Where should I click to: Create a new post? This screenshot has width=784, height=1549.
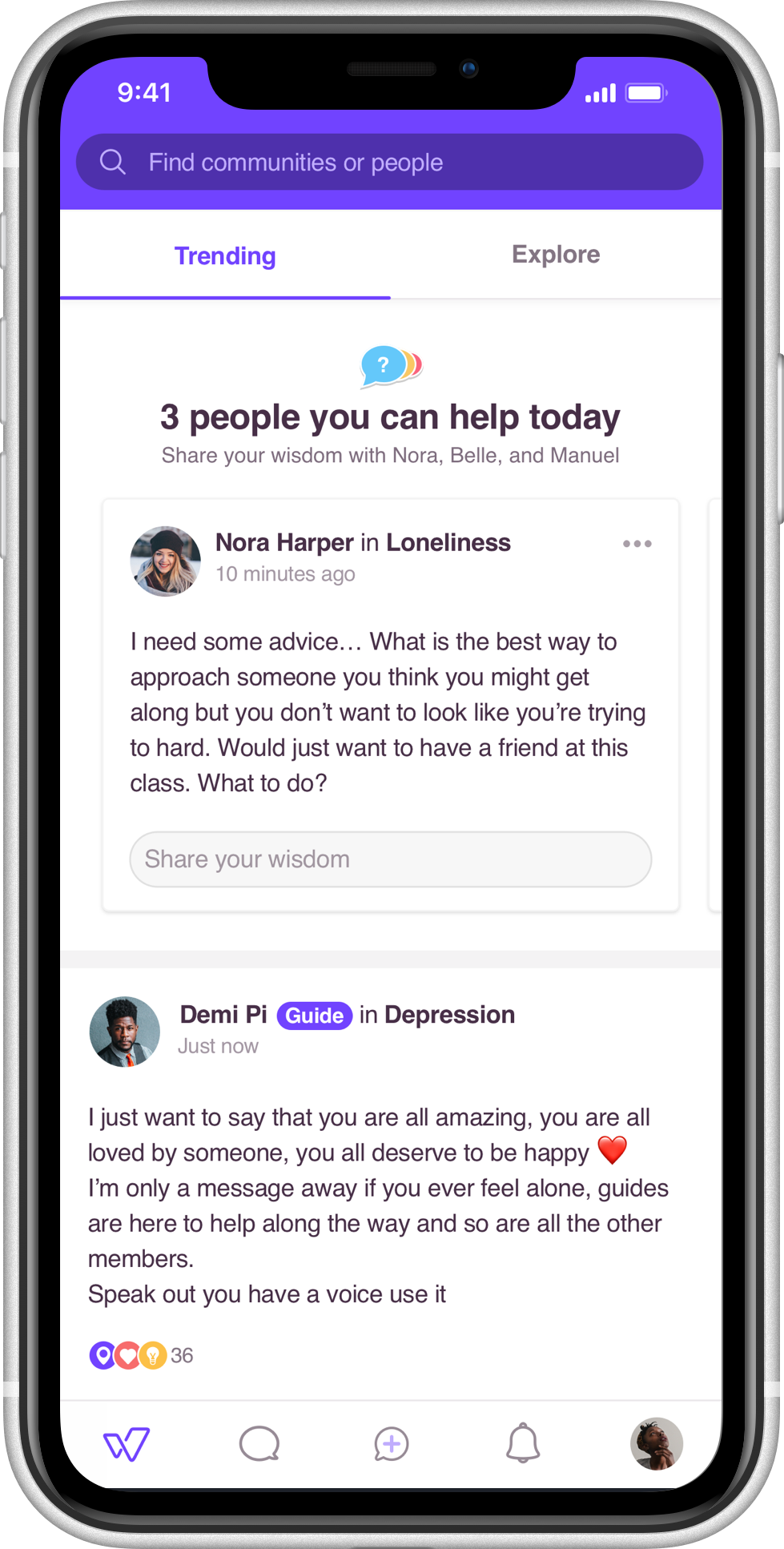[392, 1444]
